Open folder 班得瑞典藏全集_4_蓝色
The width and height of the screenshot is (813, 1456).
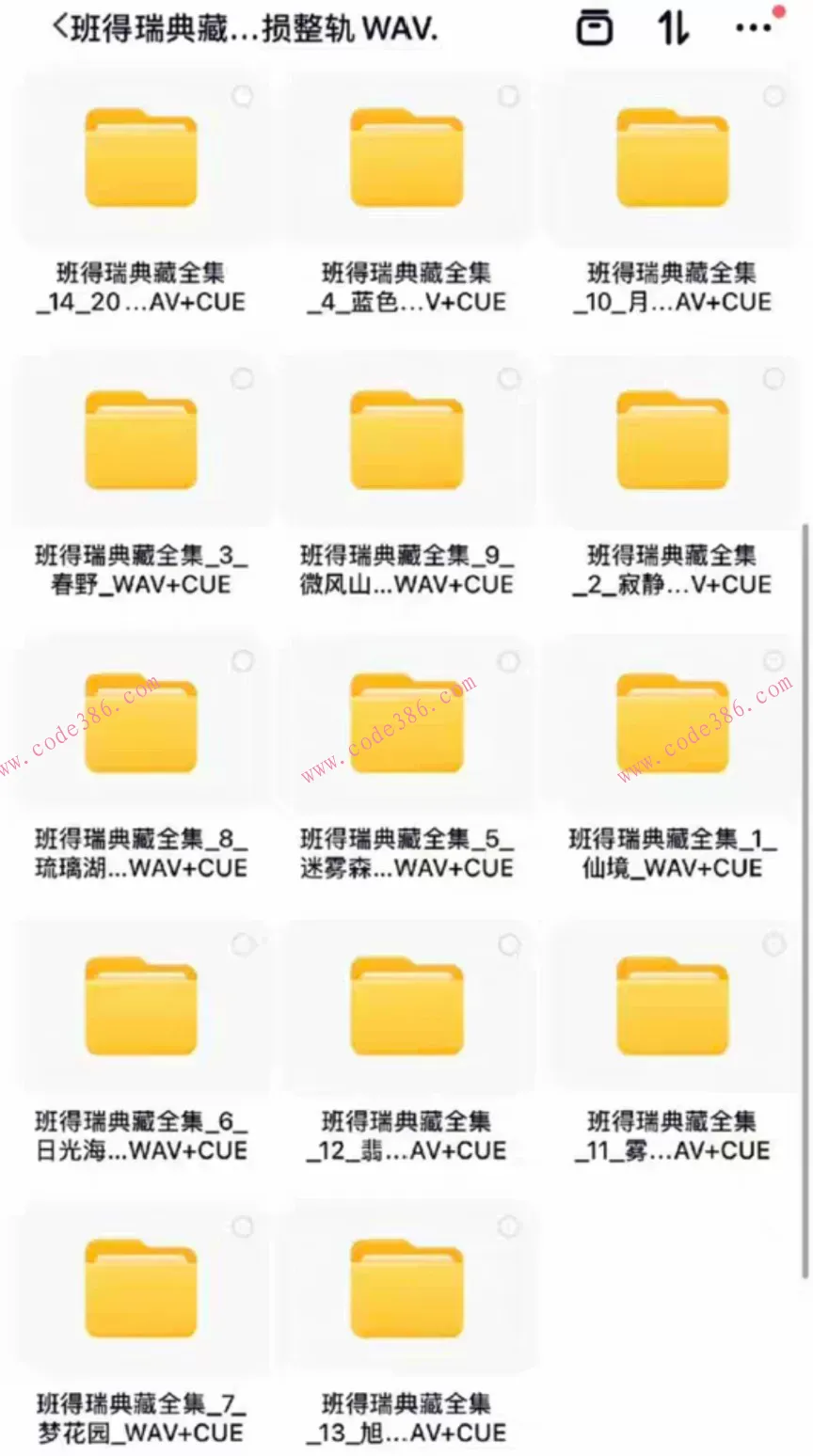click(x=406, y=157)
